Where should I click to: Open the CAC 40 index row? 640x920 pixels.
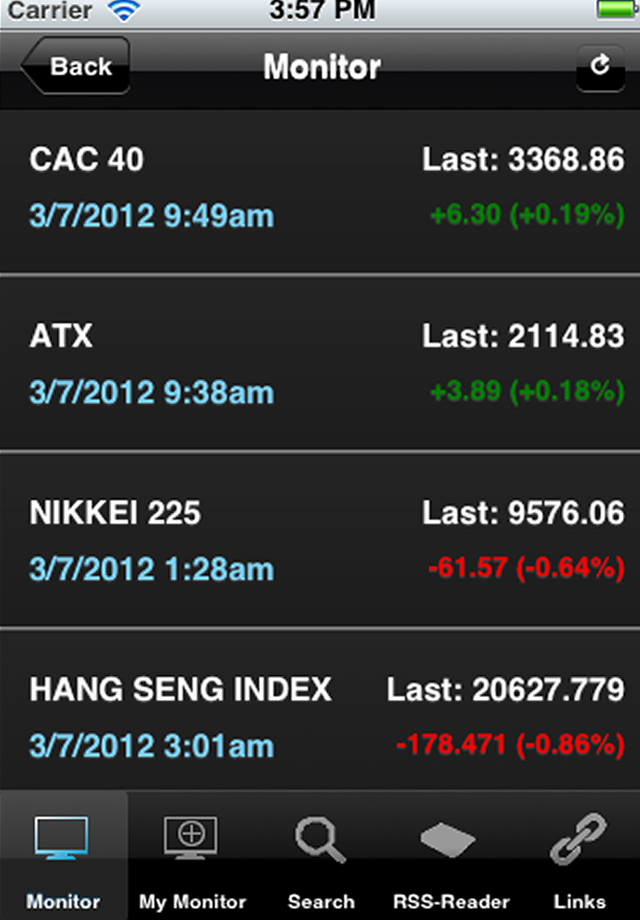tap(320, 188)
